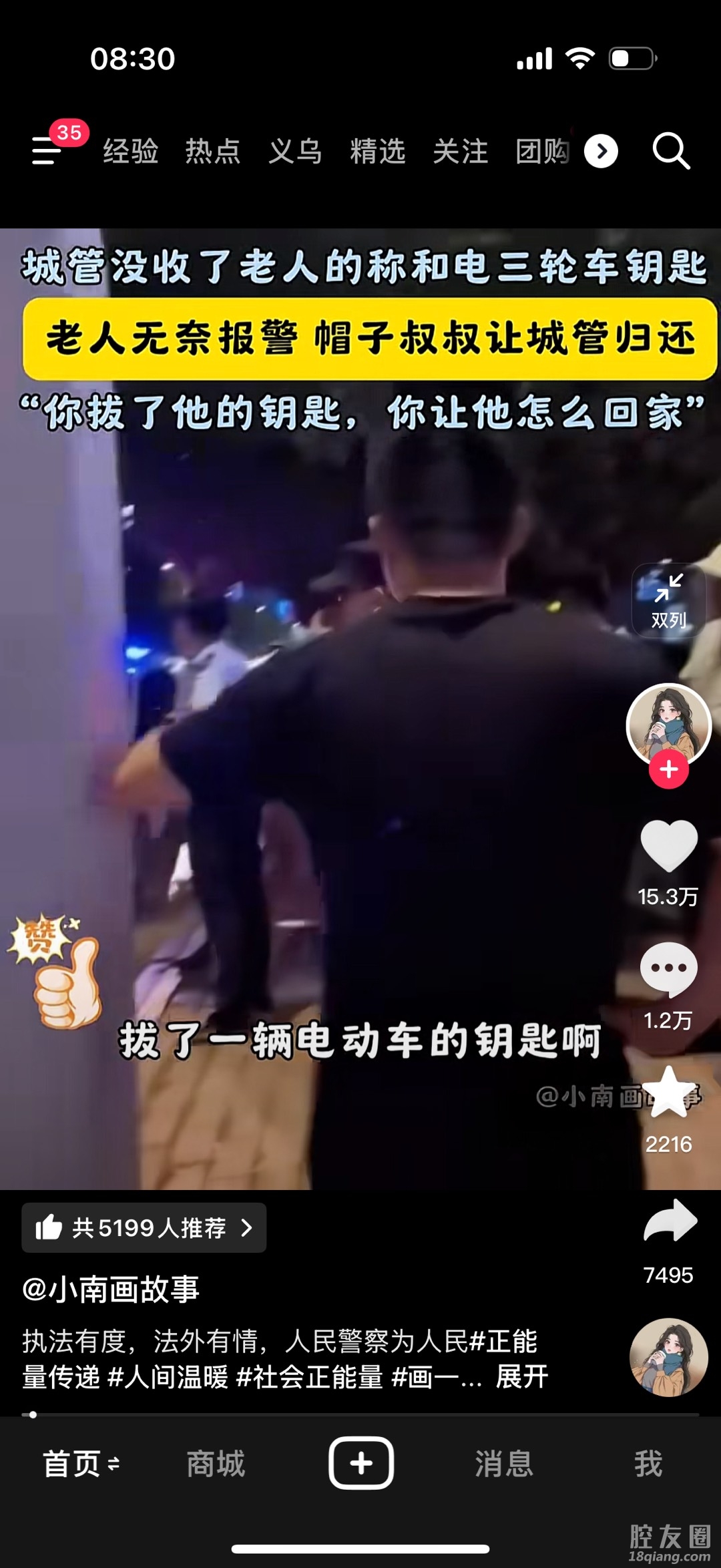Open the @小南画故事 profile
The image size is (721, 1568).
(111, 1289)
